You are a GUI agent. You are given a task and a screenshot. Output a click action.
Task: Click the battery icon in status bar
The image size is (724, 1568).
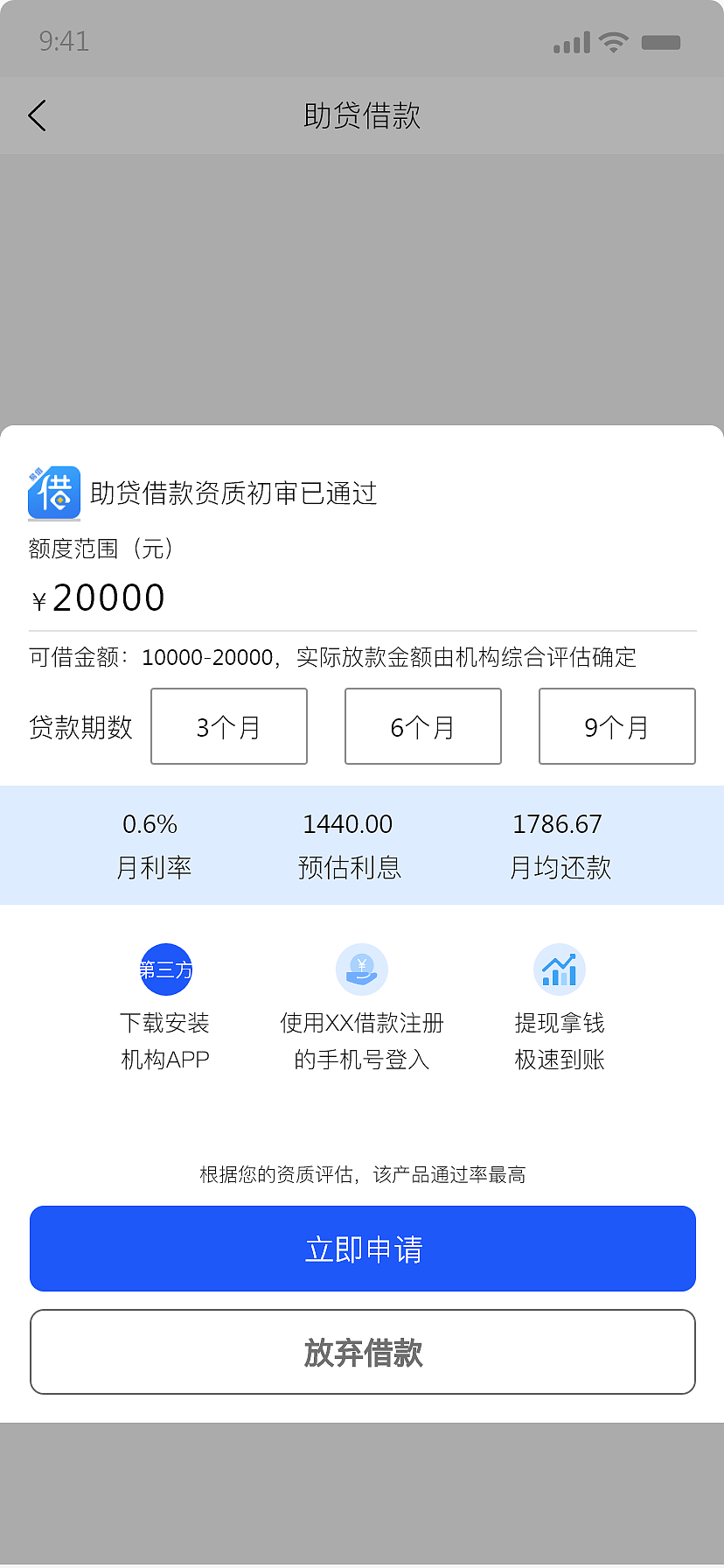click(x=662, y=41)
